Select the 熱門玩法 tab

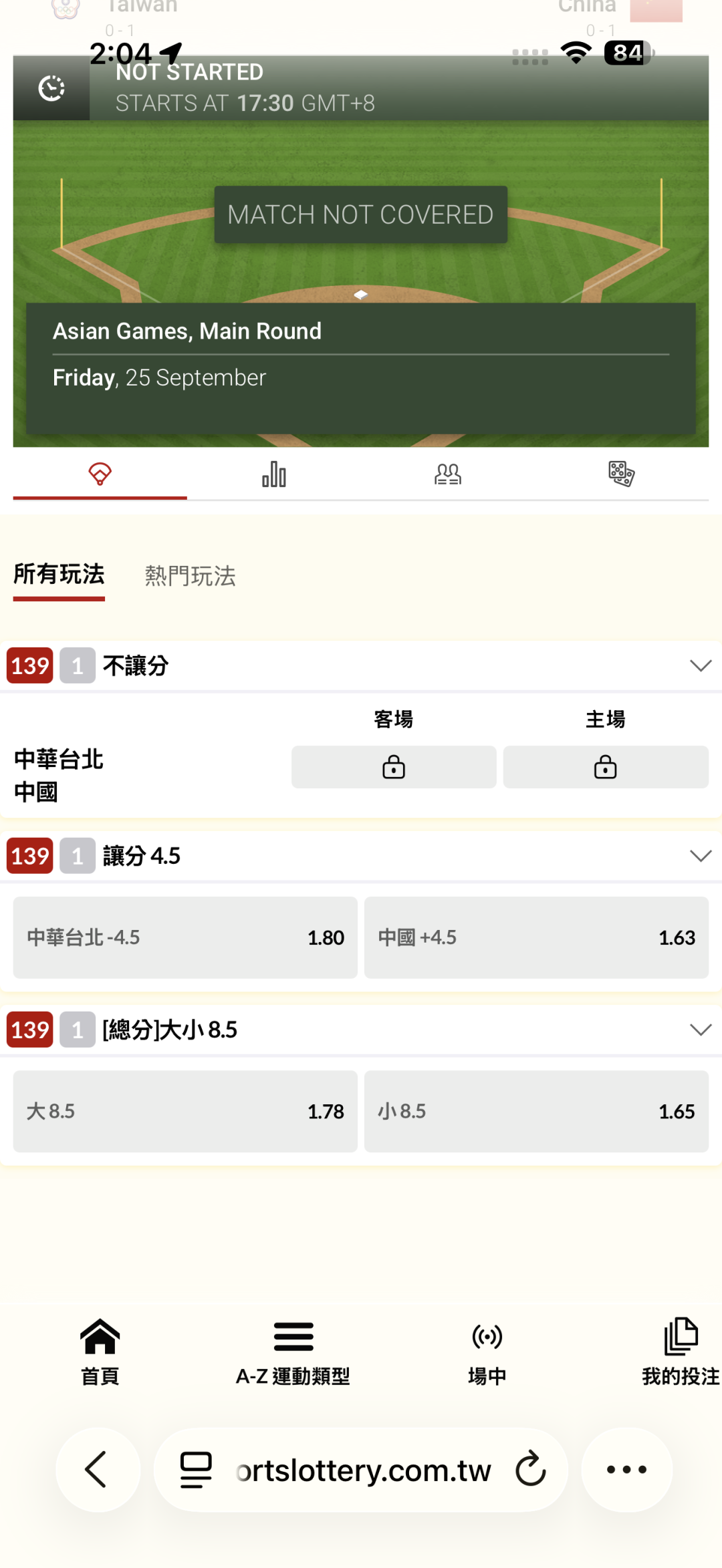pos(191,575)
